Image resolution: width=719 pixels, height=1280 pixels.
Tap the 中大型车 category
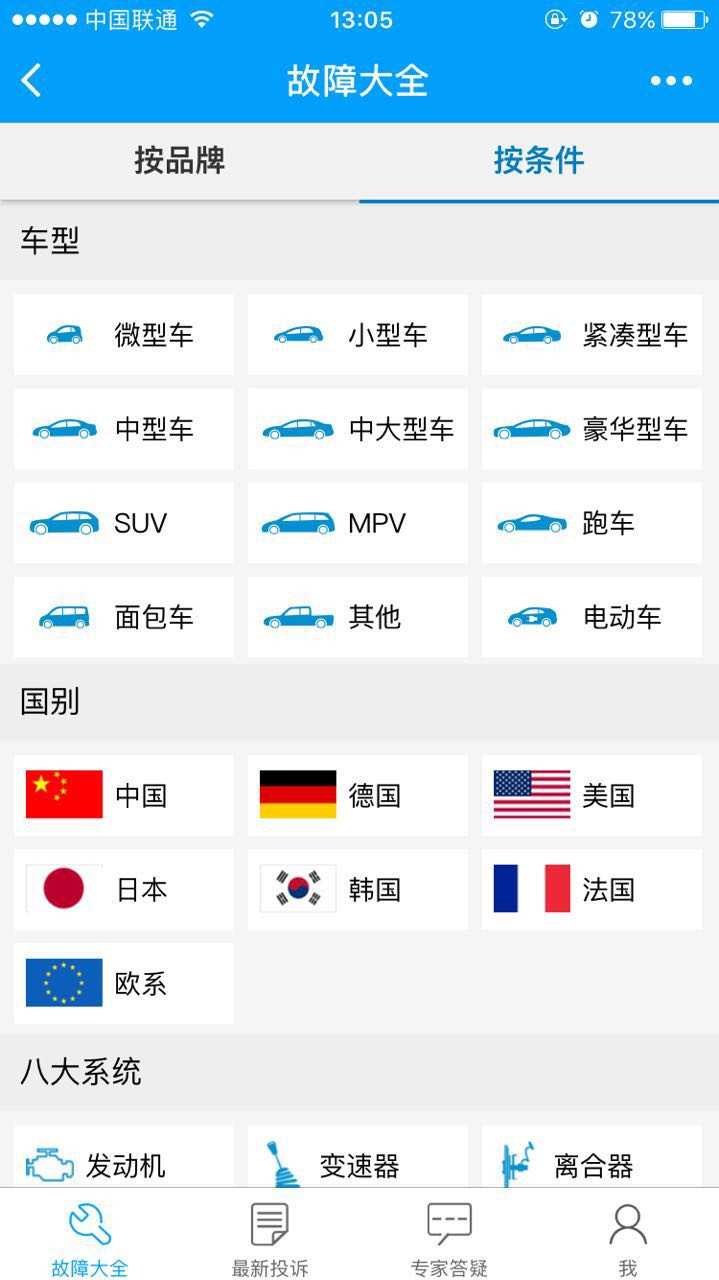[x=358, y=429]
